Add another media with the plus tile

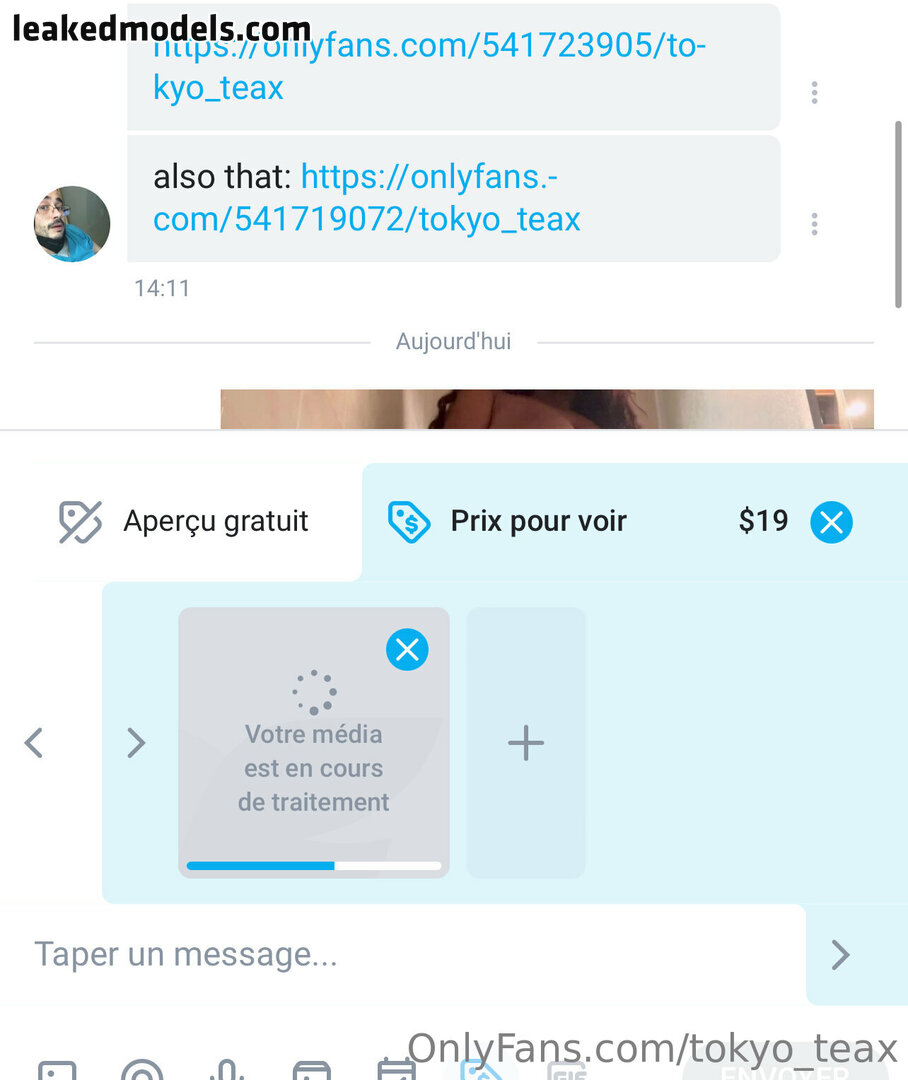tap(526, 743)
